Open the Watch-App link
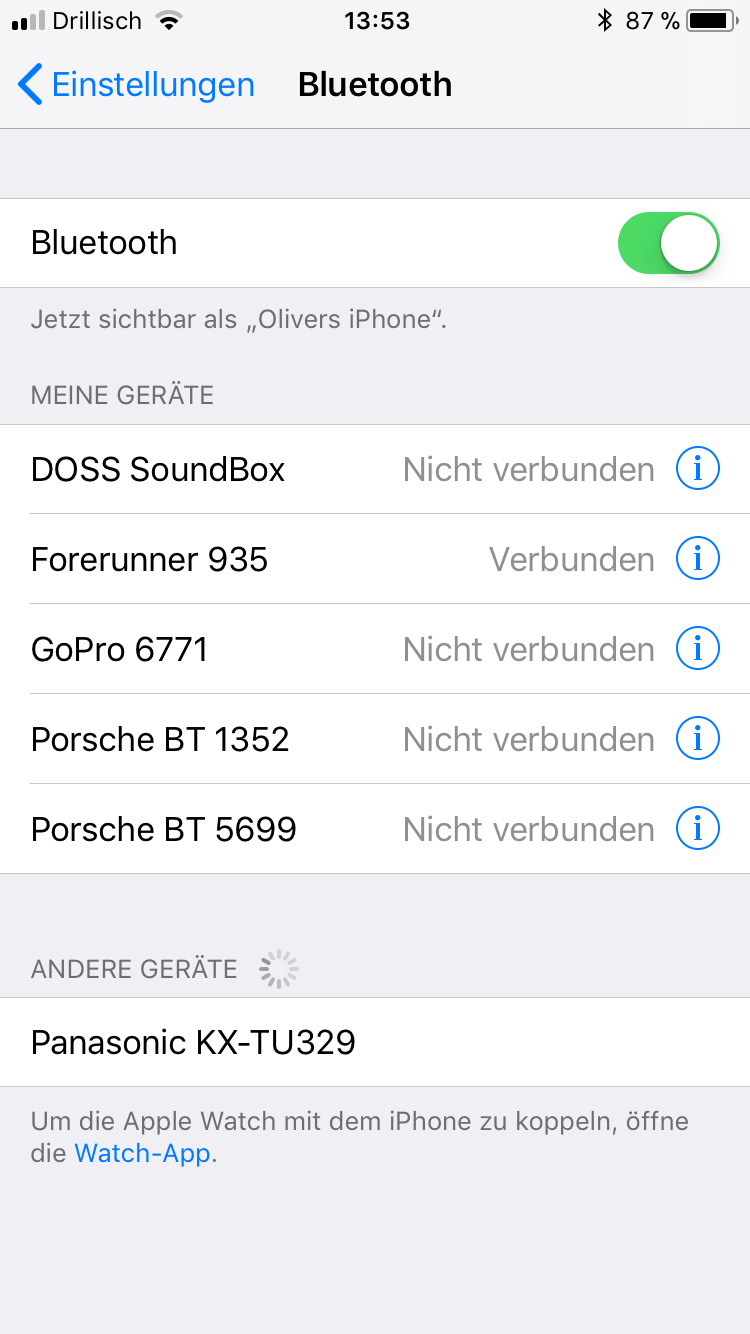Image resolution: width=750 pixels, height=1334 pixels. 142,1153
